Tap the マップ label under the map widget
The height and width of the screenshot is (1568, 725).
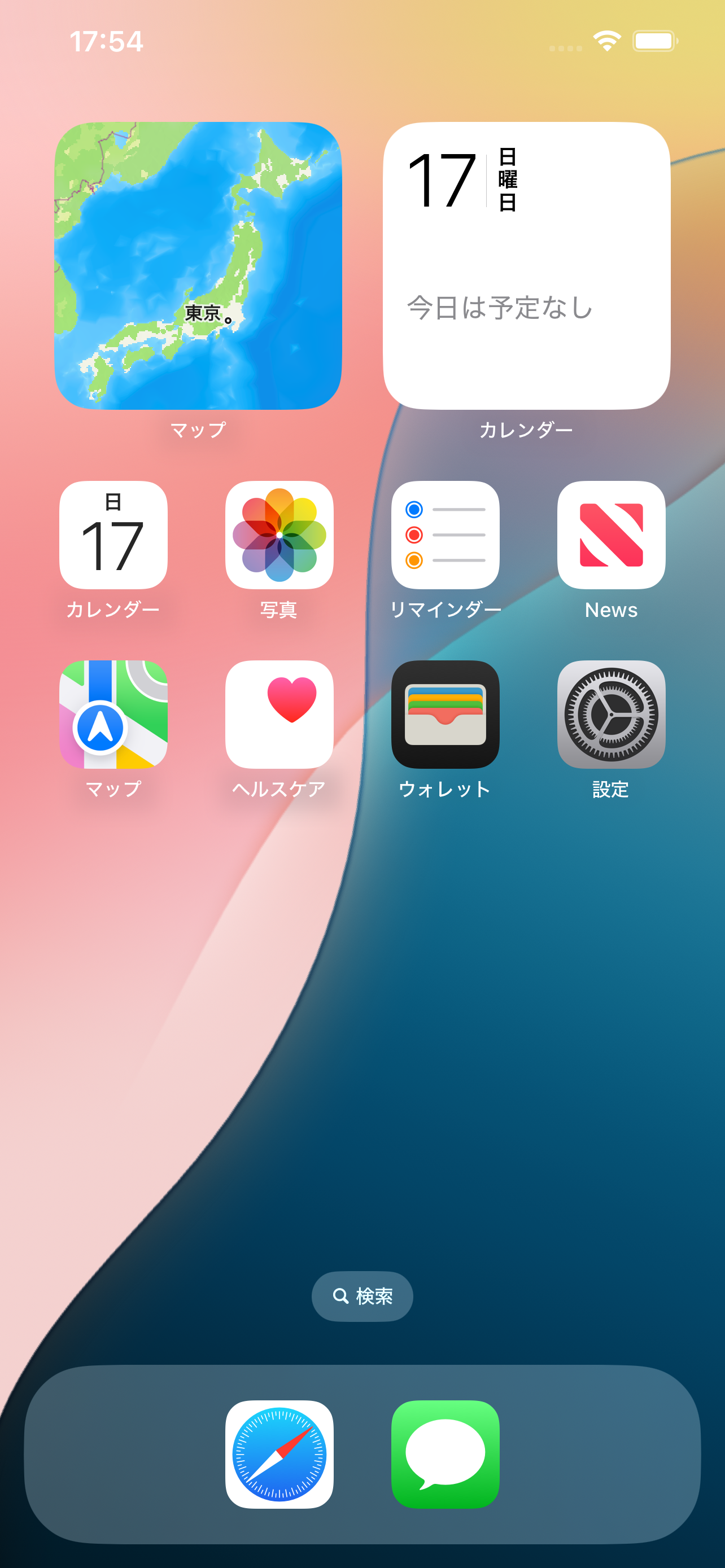pyautogui.click(x=197, y=430)
